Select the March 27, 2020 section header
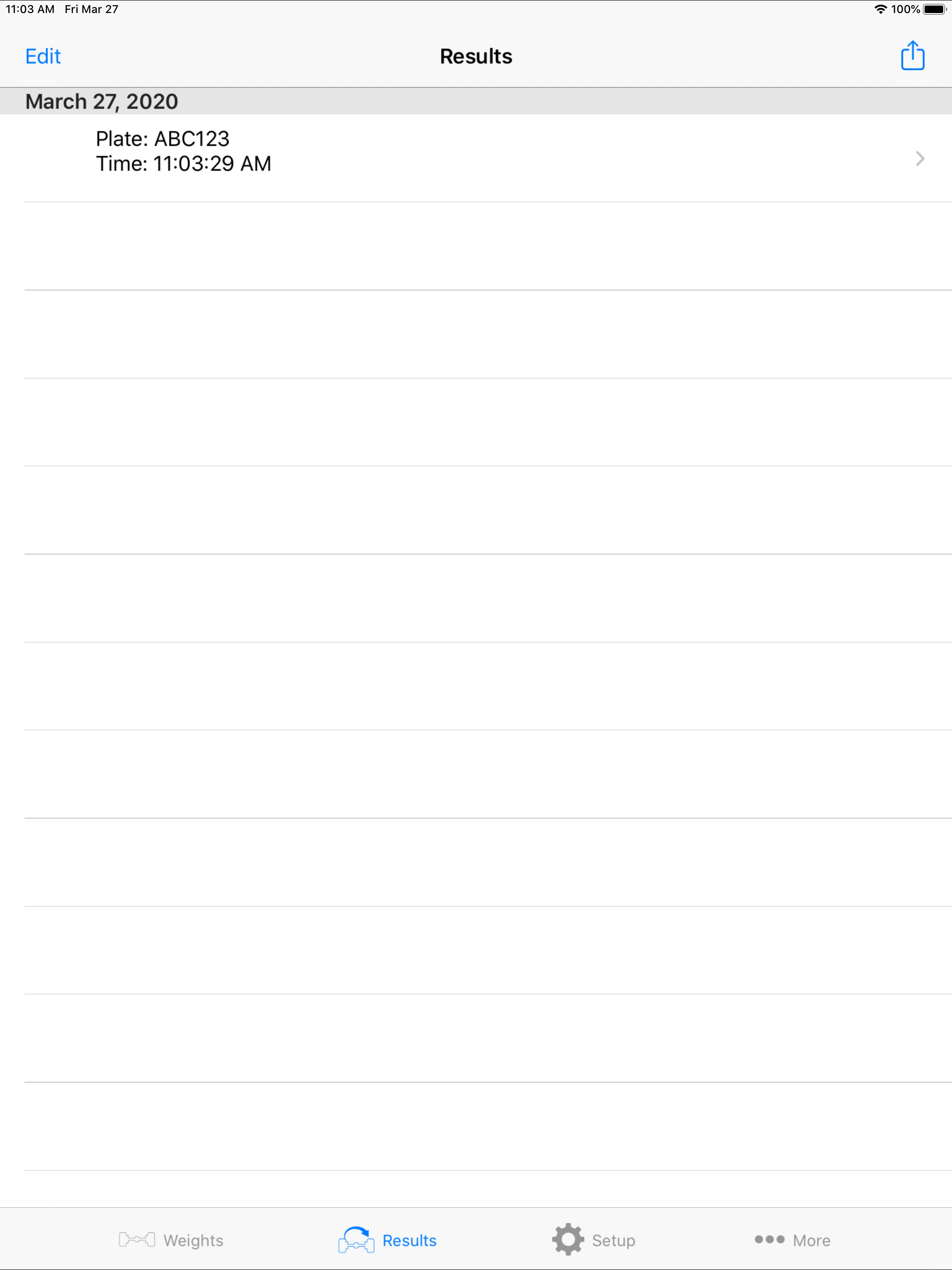The height and width of the screenshot is (1270, 952). 101,101
